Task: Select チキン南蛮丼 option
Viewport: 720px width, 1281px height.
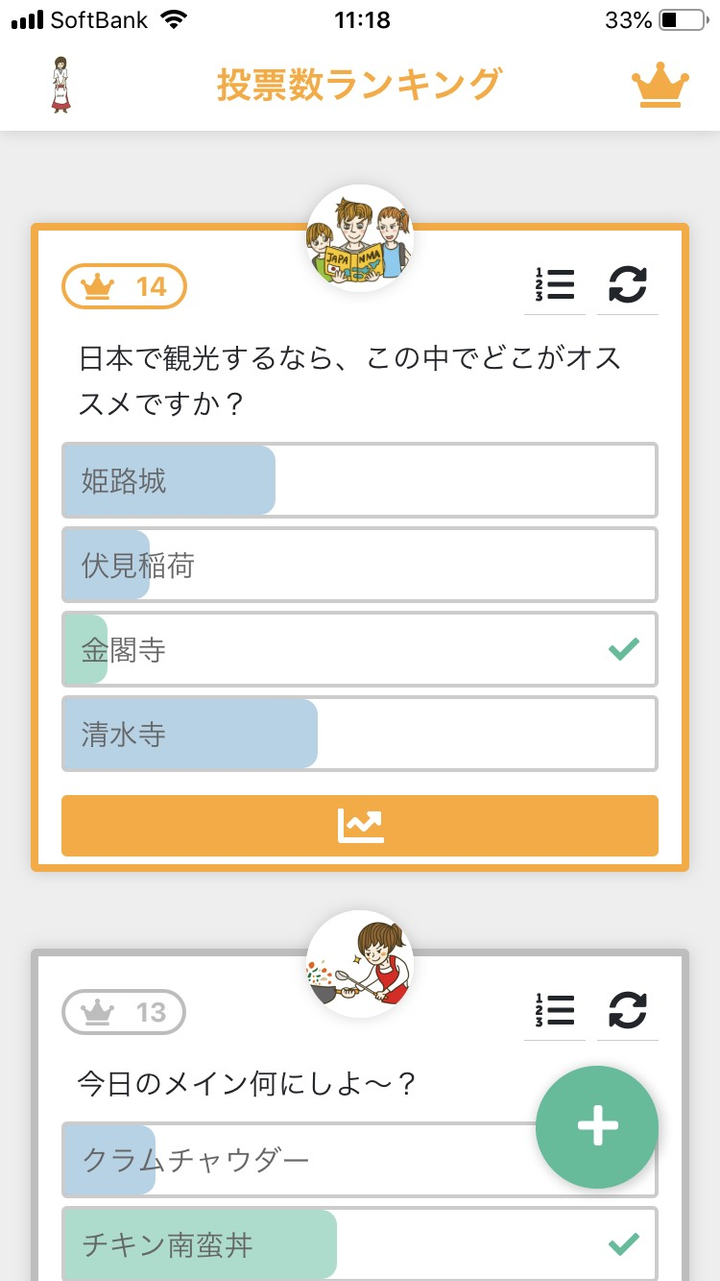Action: click(x=360, y=1244)
